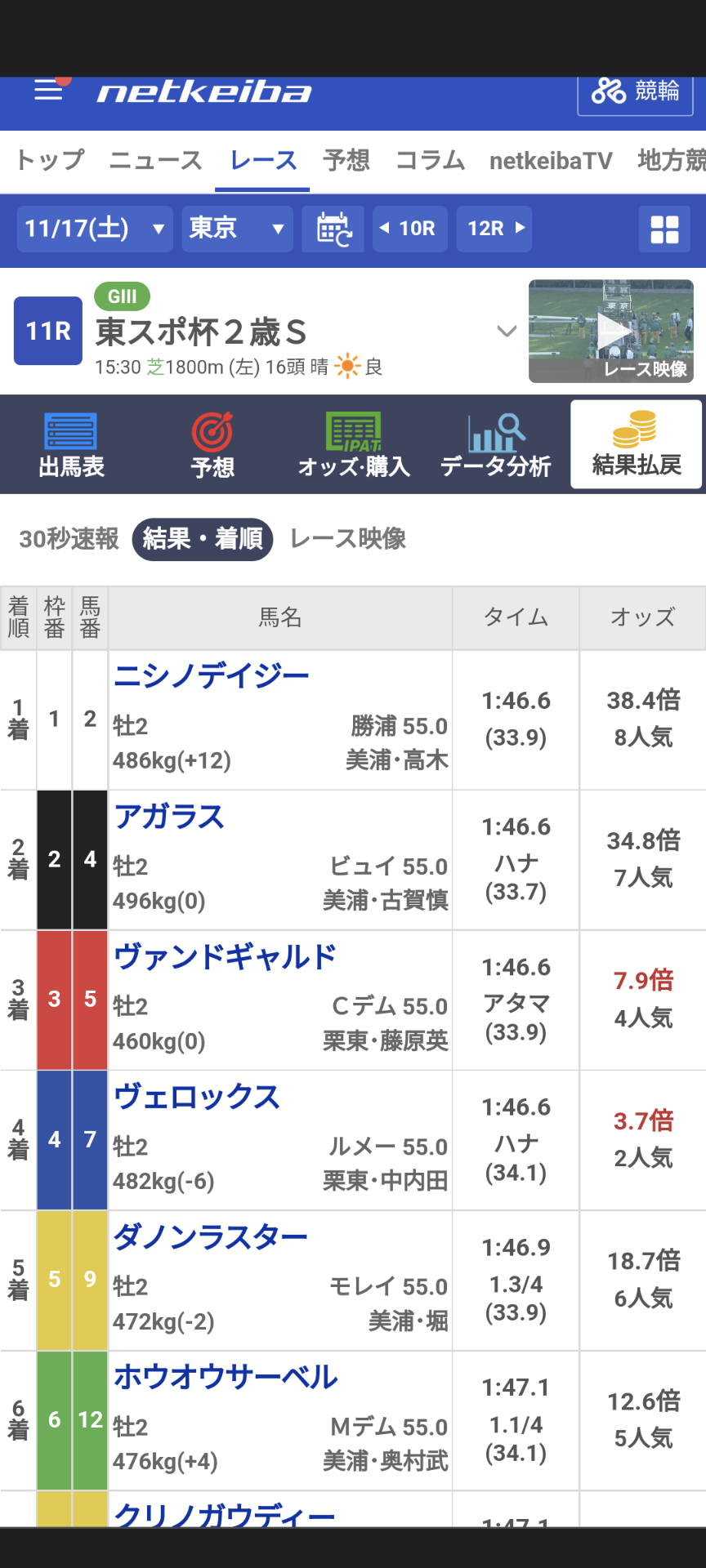Play the レース映像 video thumbnail
Screen dimensions: 706x1568
pyautogui.click(x=611, y=331)
